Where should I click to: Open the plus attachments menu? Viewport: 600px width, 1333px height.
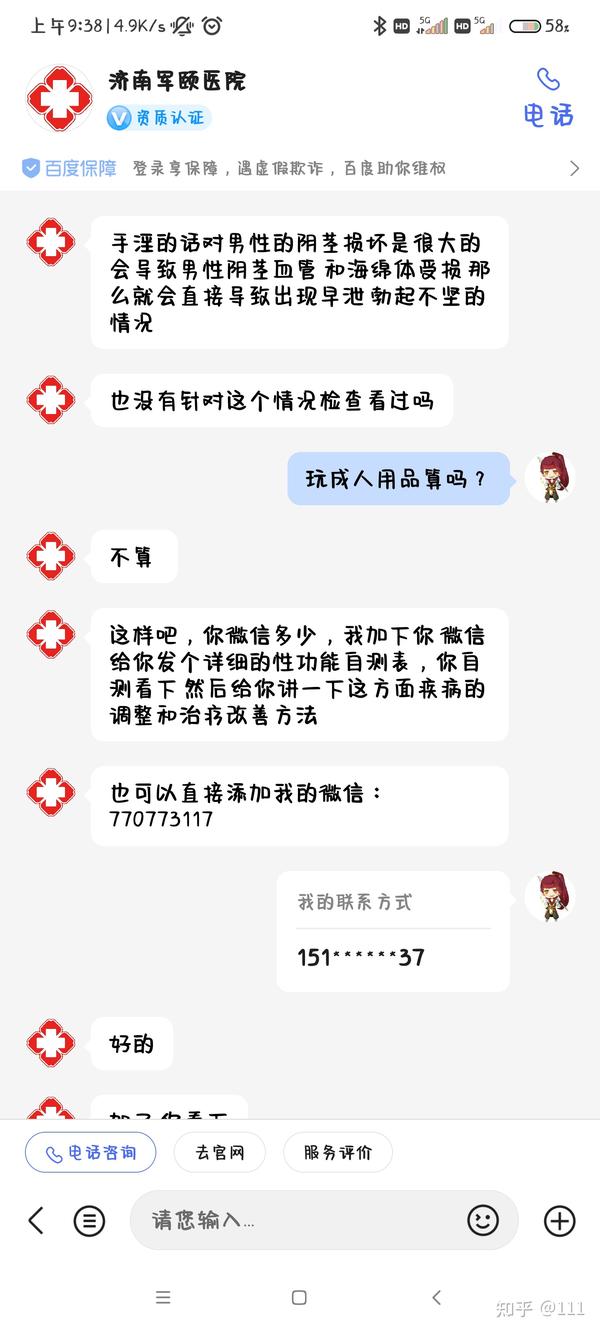coord(559,1220)
